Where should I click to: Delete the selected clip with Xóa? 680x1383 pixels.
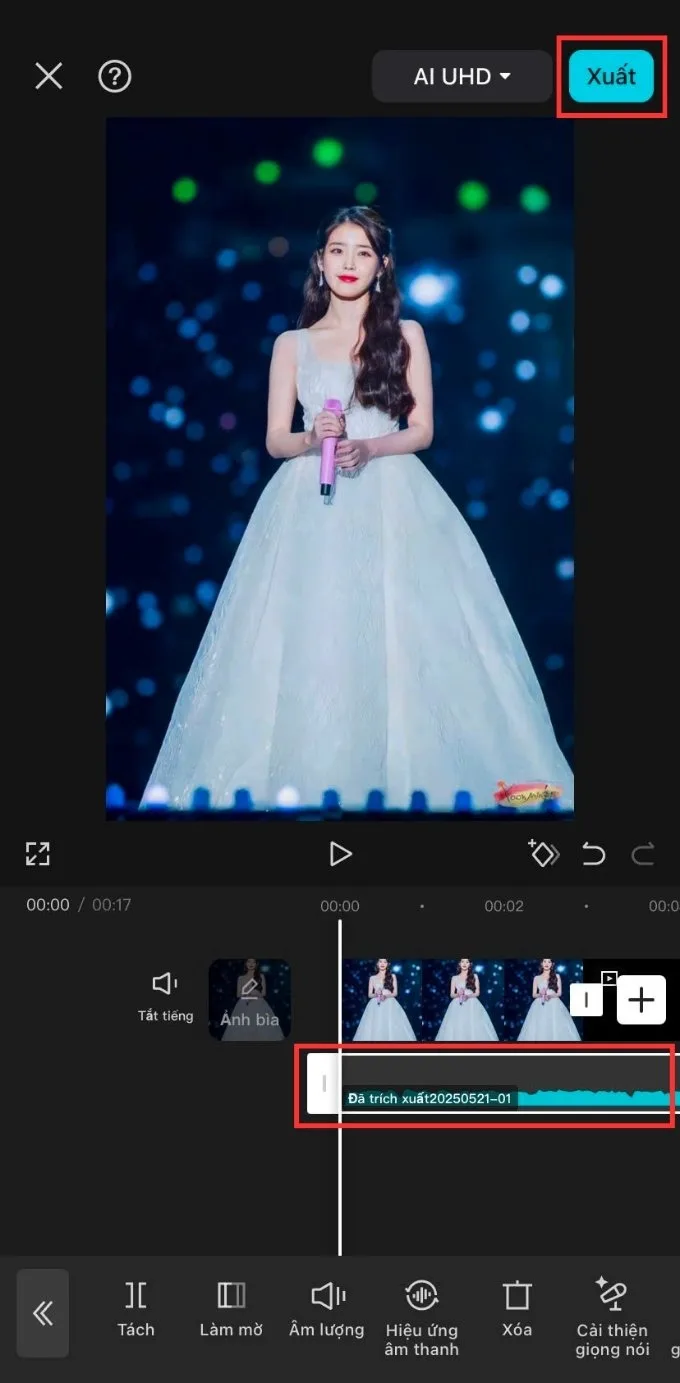coord(517,1310)
